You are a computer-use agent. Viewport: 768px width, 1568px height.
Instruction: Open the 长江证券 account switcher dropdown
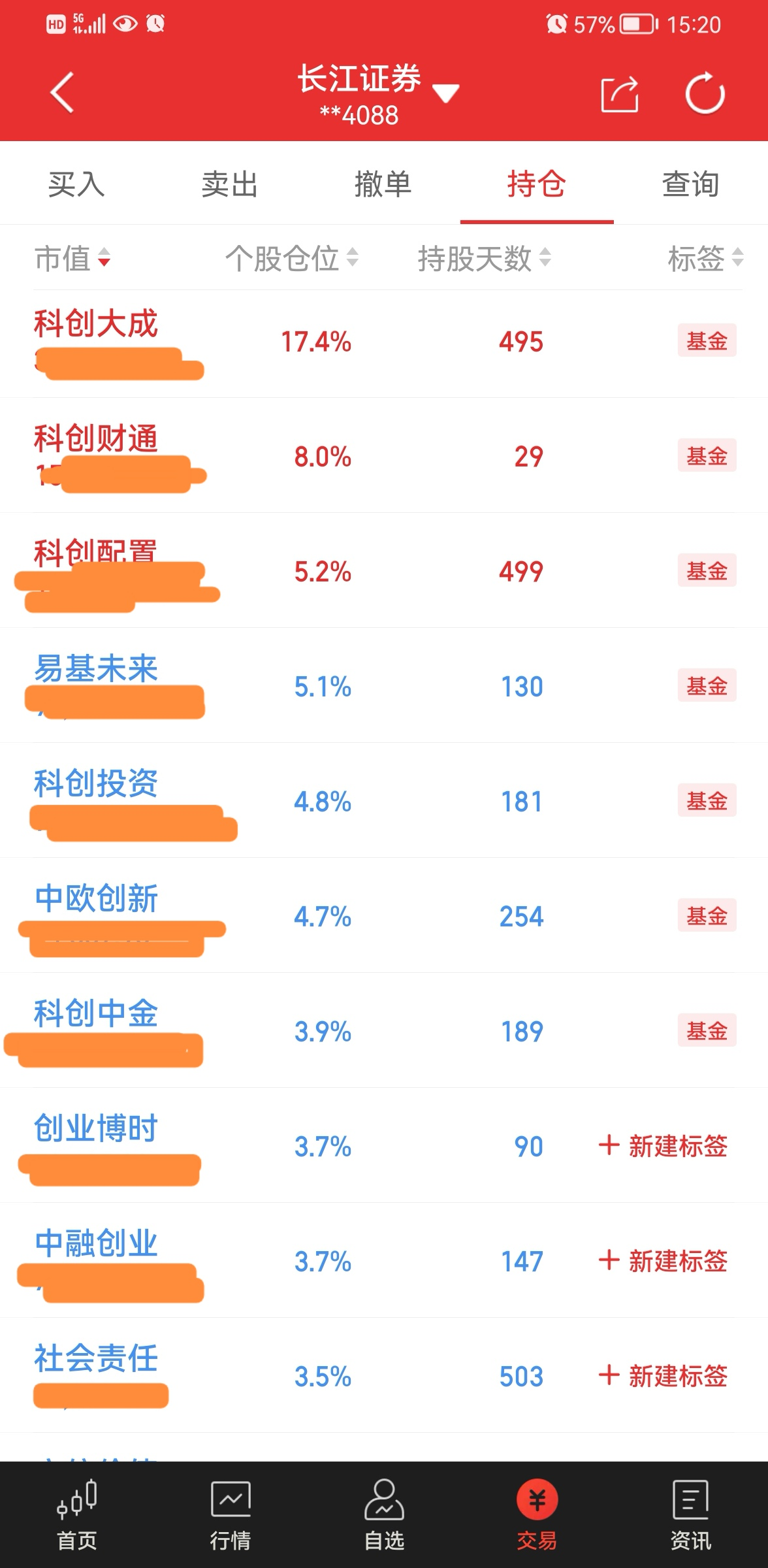pyautogui.click(x=379, y=94)
